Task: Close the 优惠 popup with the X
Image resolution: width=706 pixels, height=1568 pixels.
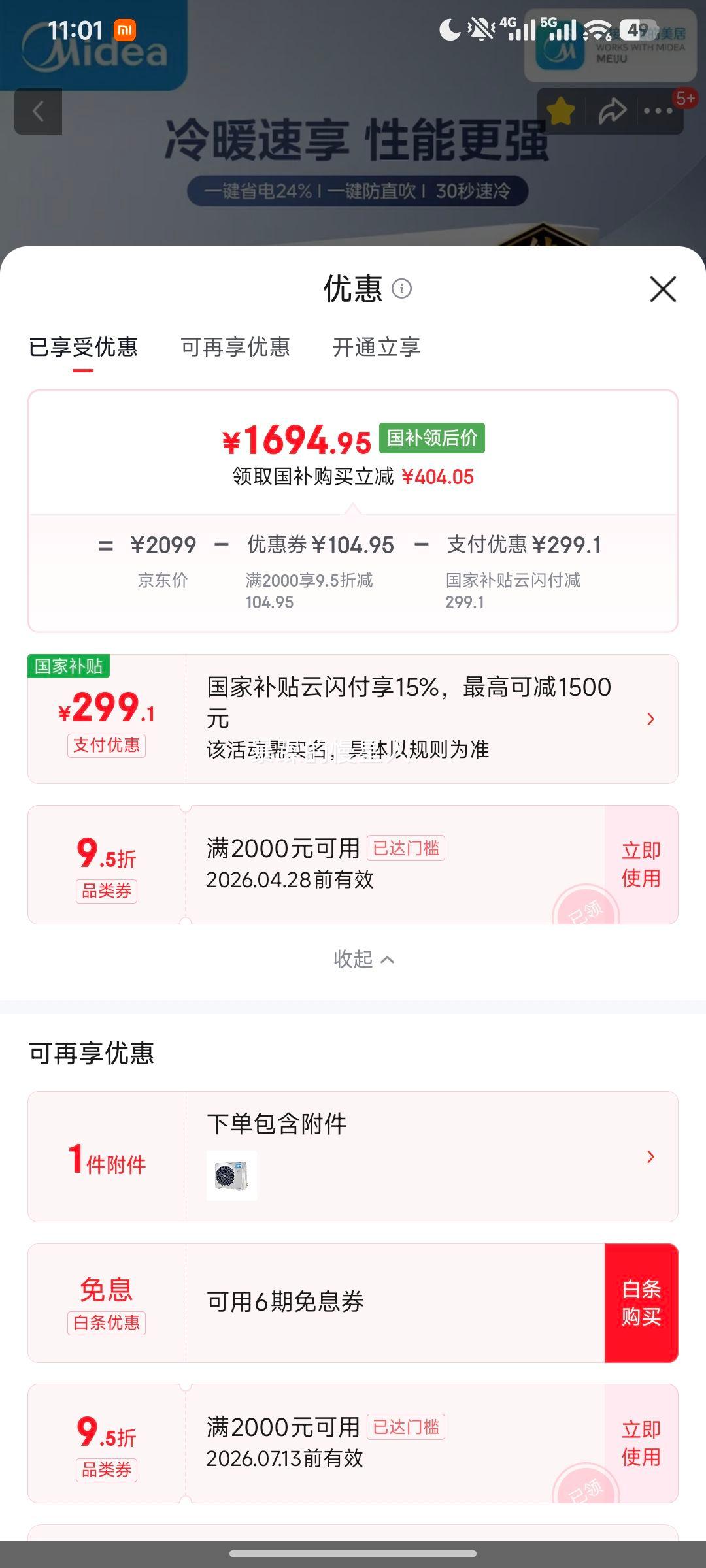Action: tap(664, 289)
